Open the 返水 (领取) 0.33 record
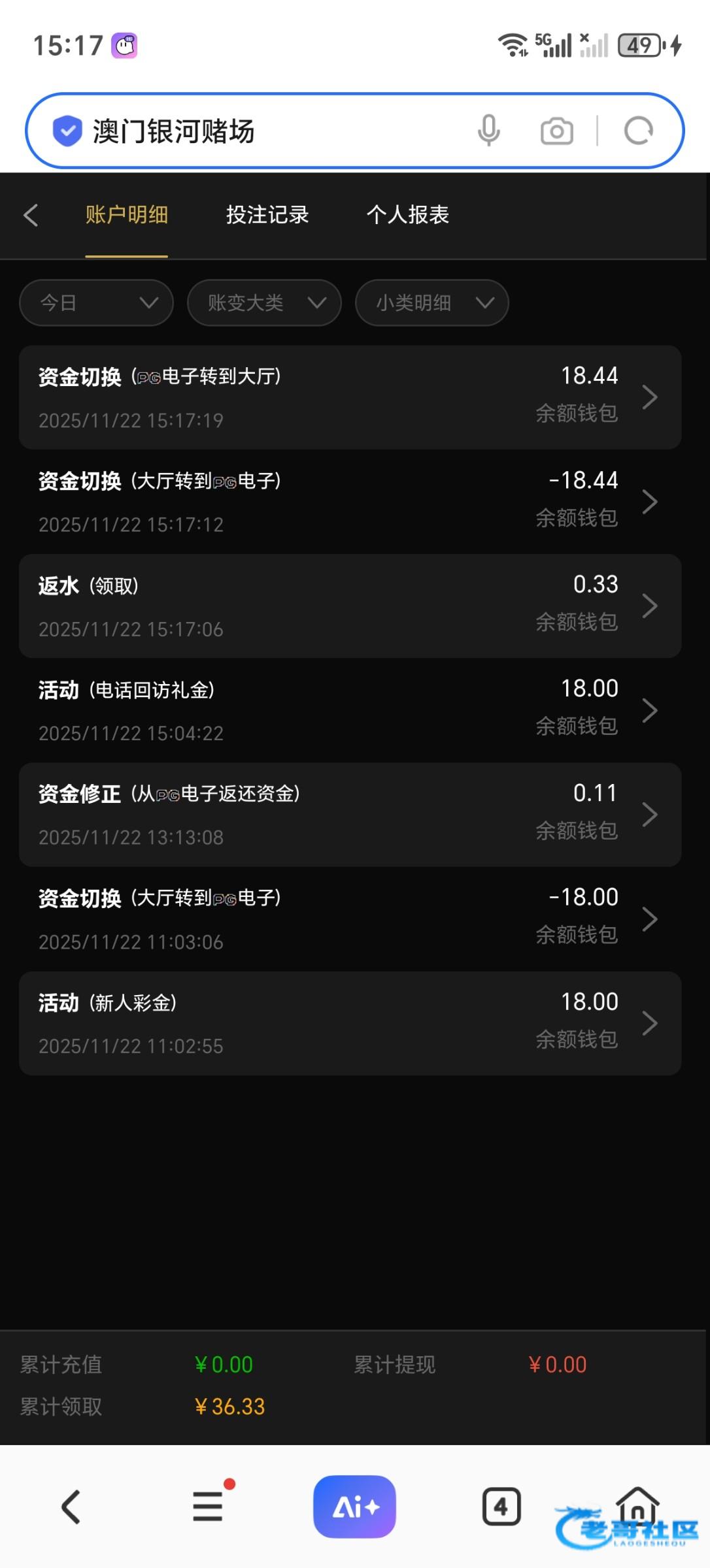Viewport: 710px width, 1568px height. tap(350, 606)
